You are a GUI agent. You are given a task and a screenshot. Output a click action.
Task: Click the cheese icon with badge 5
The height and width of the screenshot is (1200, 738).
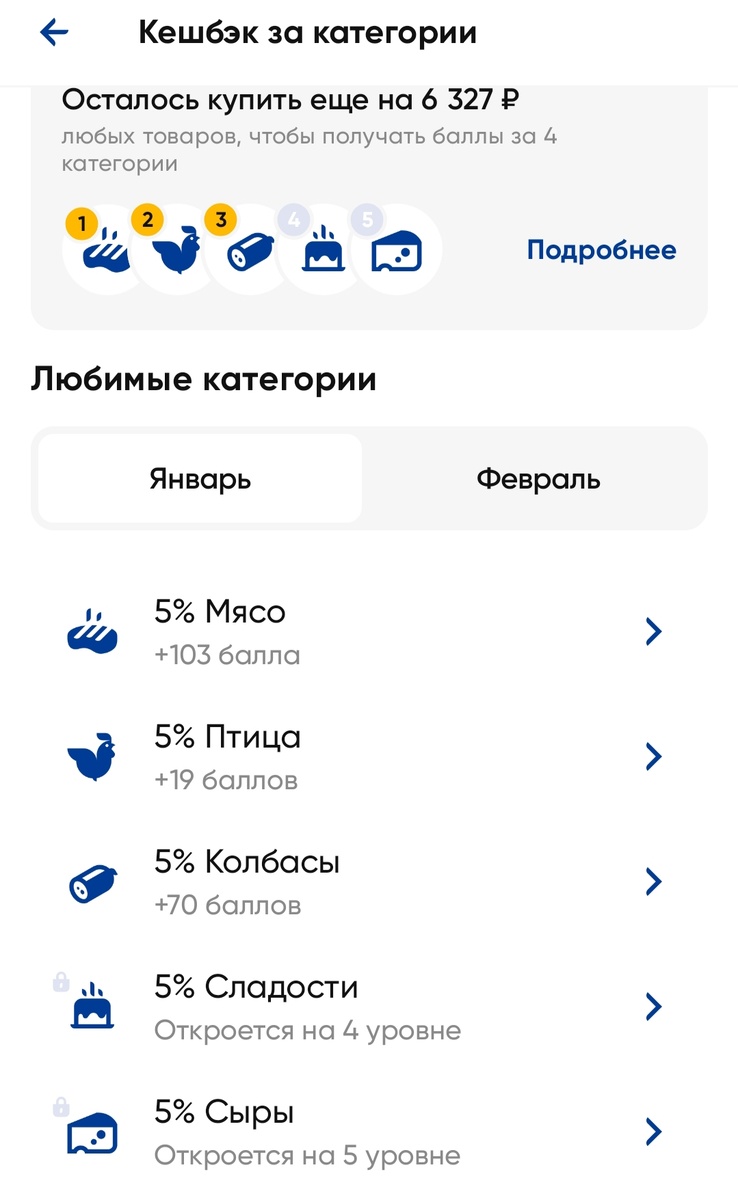[x=396, y=250]
